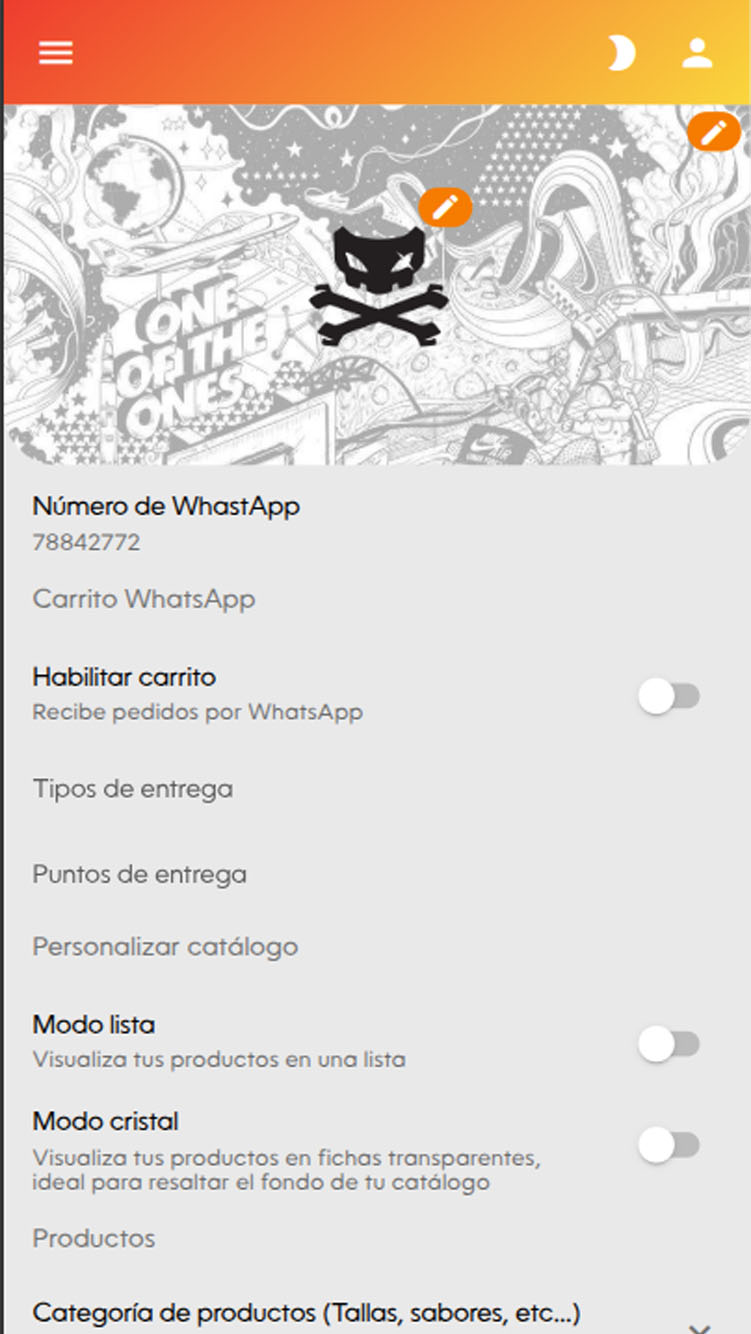
Task: Edit the cover banner image
Action: tap(713, 132)
